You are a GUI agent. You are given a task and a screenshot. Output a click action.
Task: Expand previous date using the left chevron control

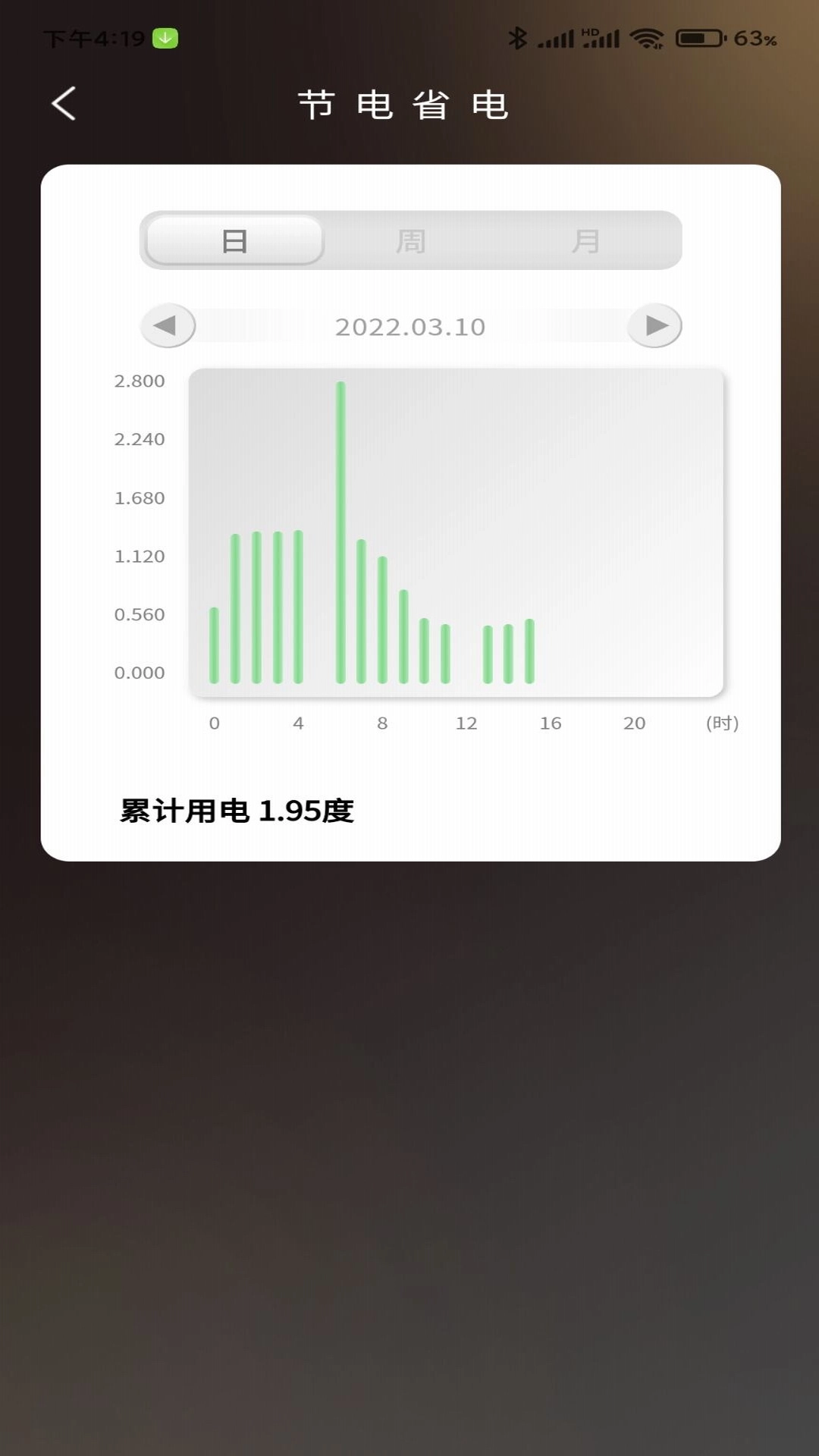(166, 326)
